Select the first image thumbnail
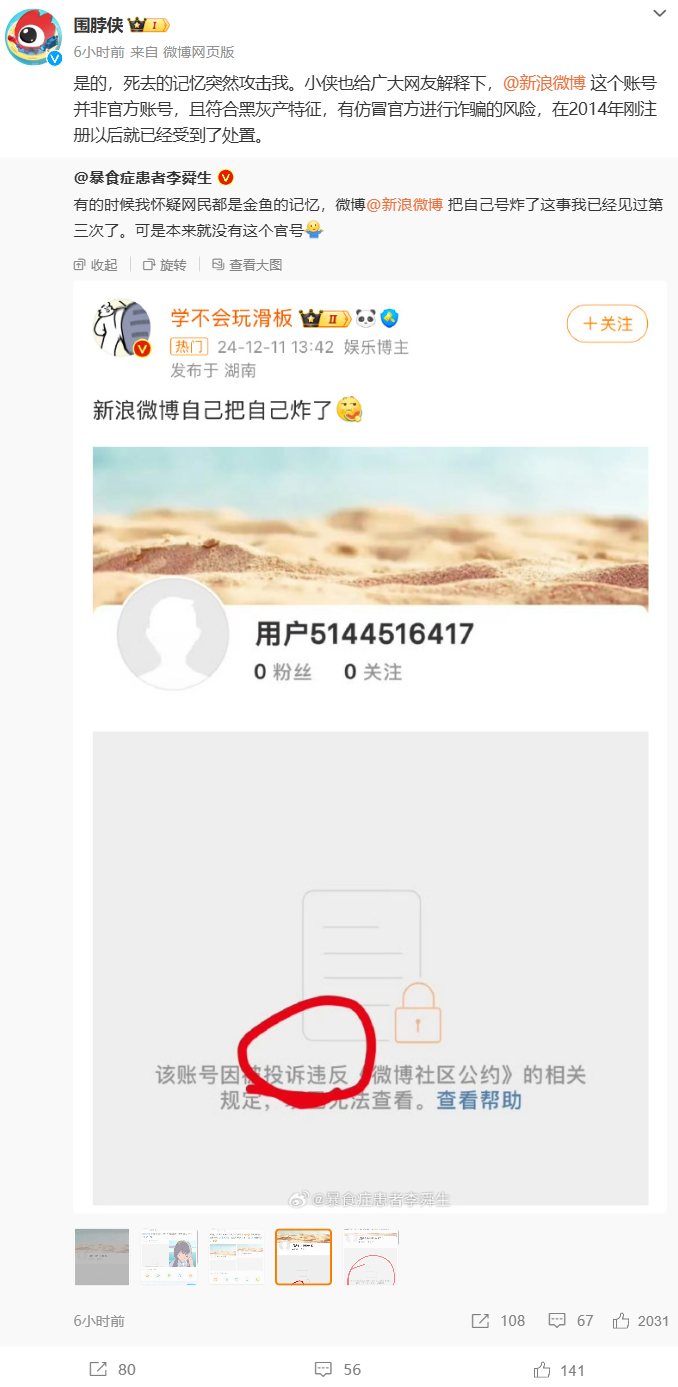678x1387 pixels. (x=102, y=1257)
